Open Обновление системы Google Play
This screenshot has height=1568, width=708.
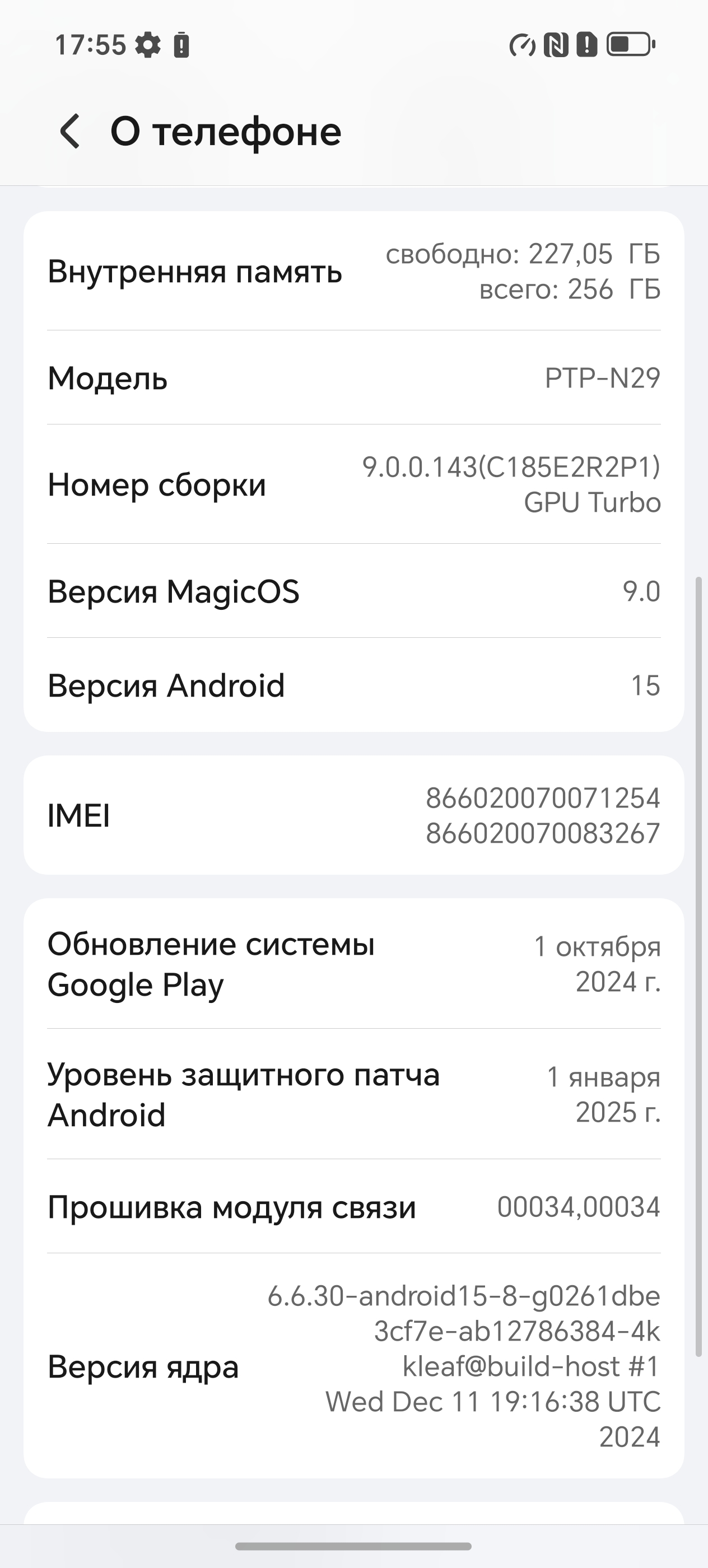353,964
